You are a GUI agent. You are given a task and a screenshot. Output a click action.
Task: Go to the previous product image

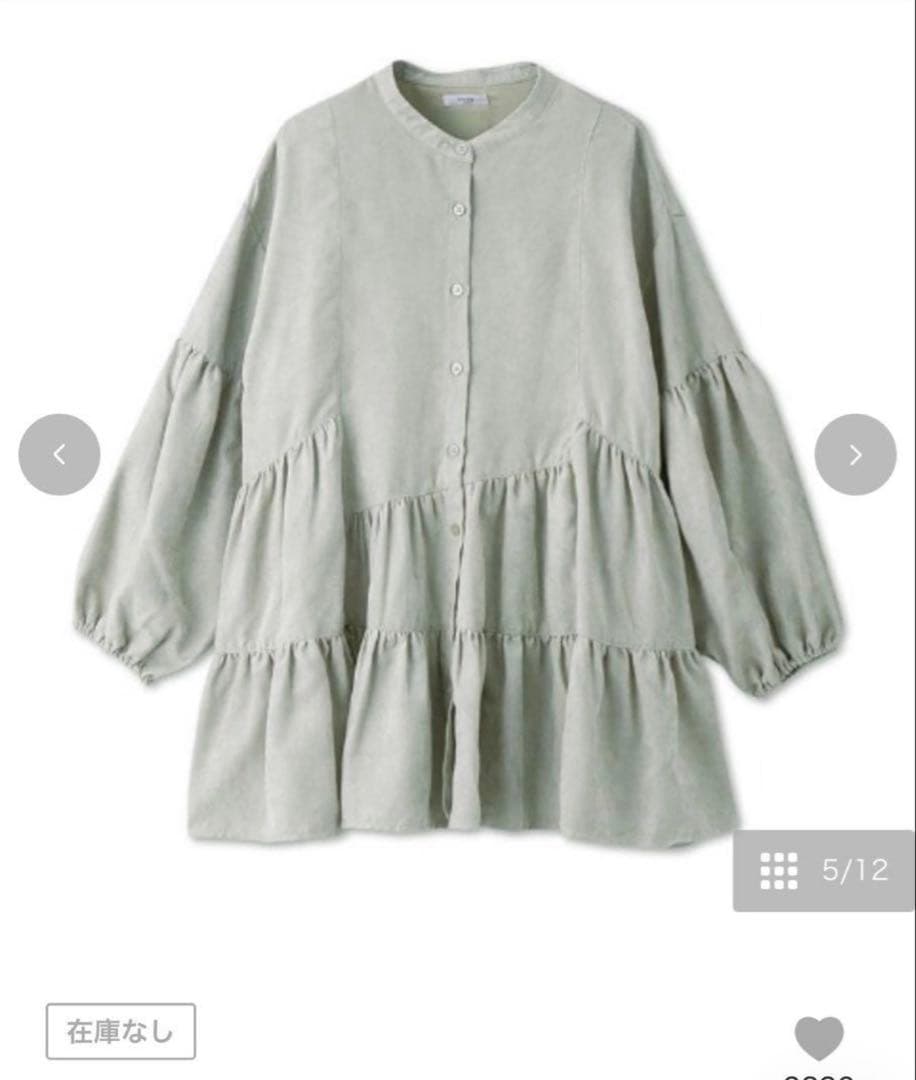pyautogui.click(x=59, y=454)
